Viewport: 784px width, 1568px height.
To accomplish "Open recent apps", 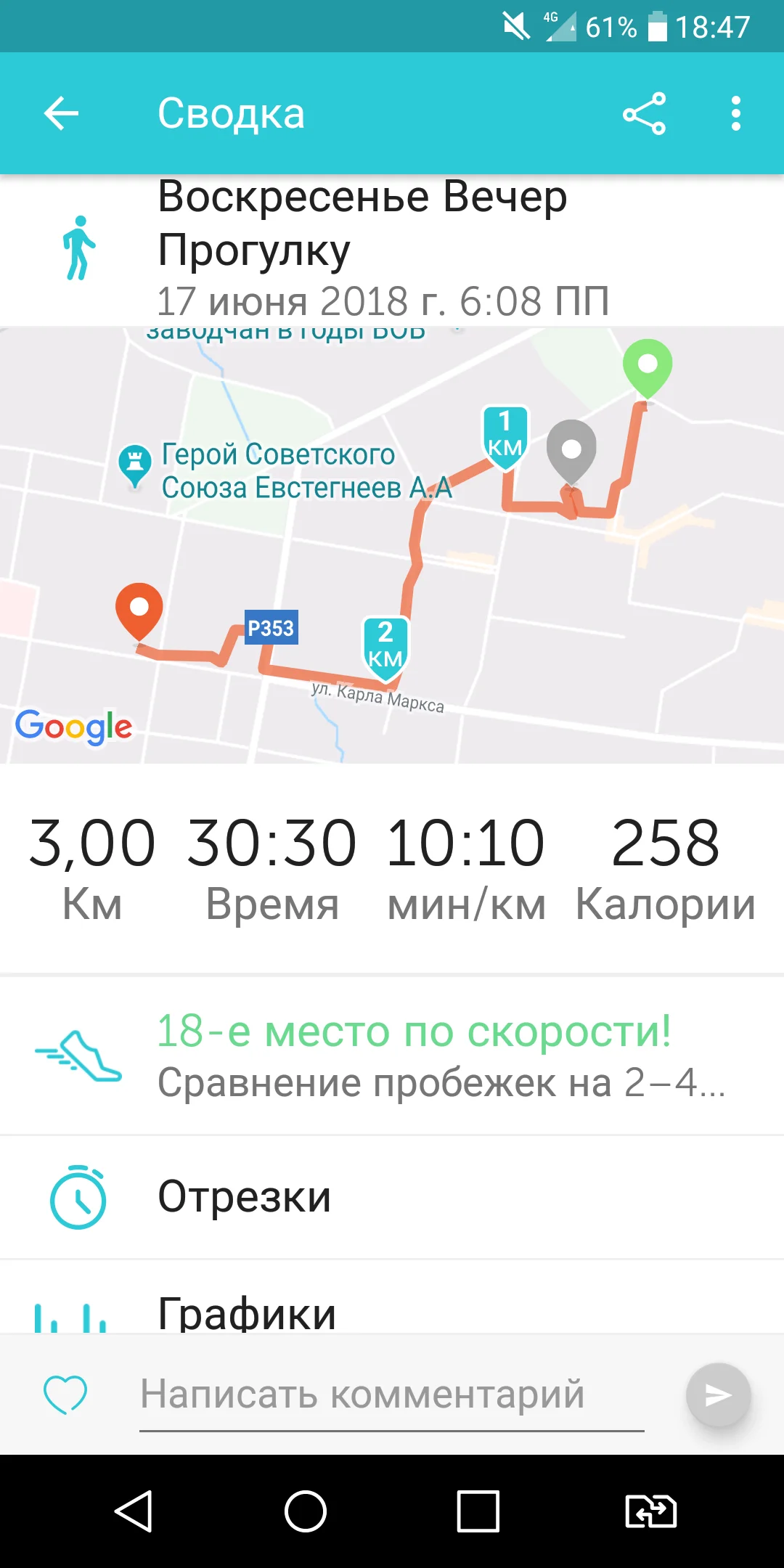I will (x=478, y=1511).
